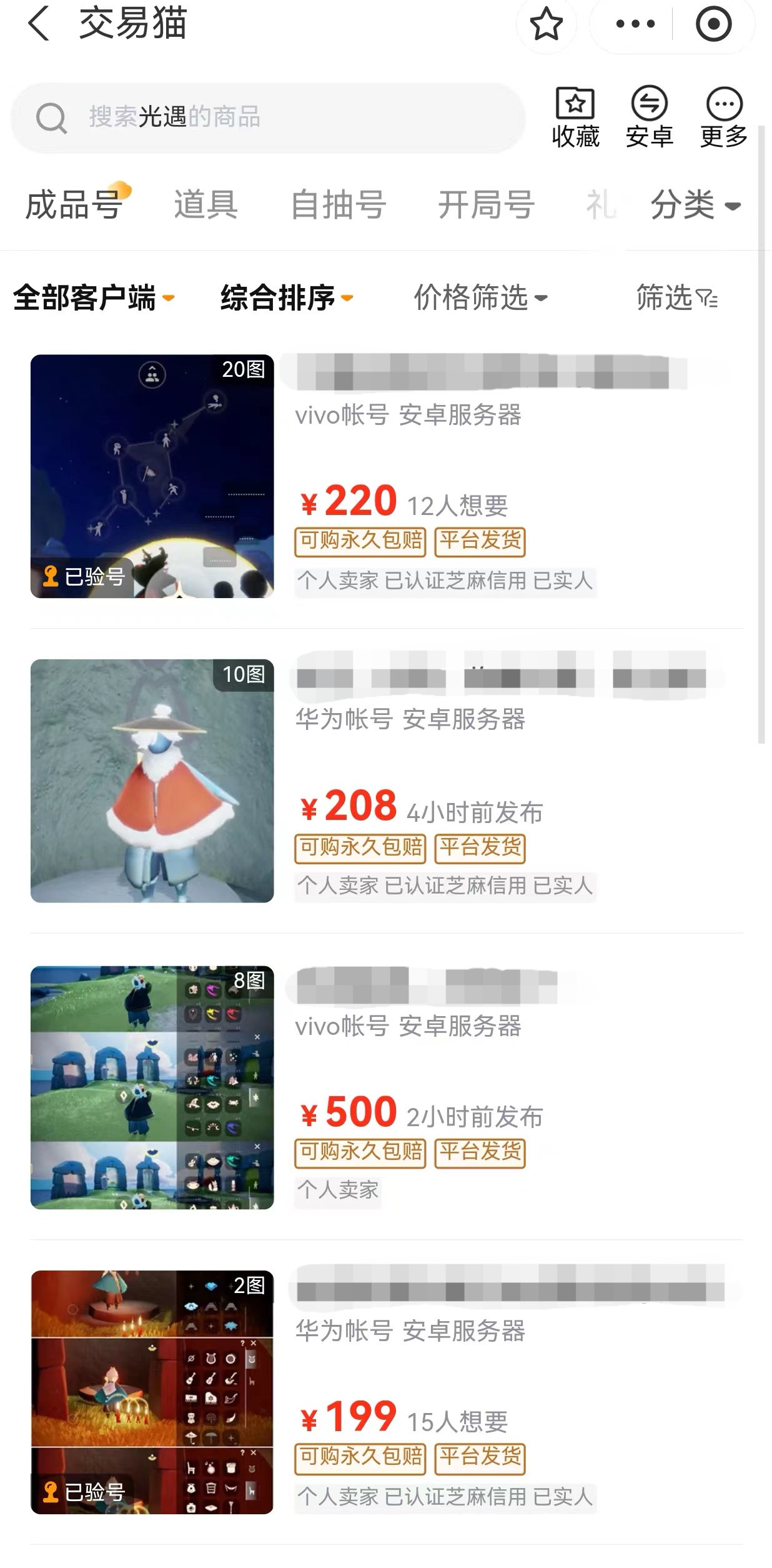Go back from 交易猫 page
772x1568 pixels.
coord(39,24)
